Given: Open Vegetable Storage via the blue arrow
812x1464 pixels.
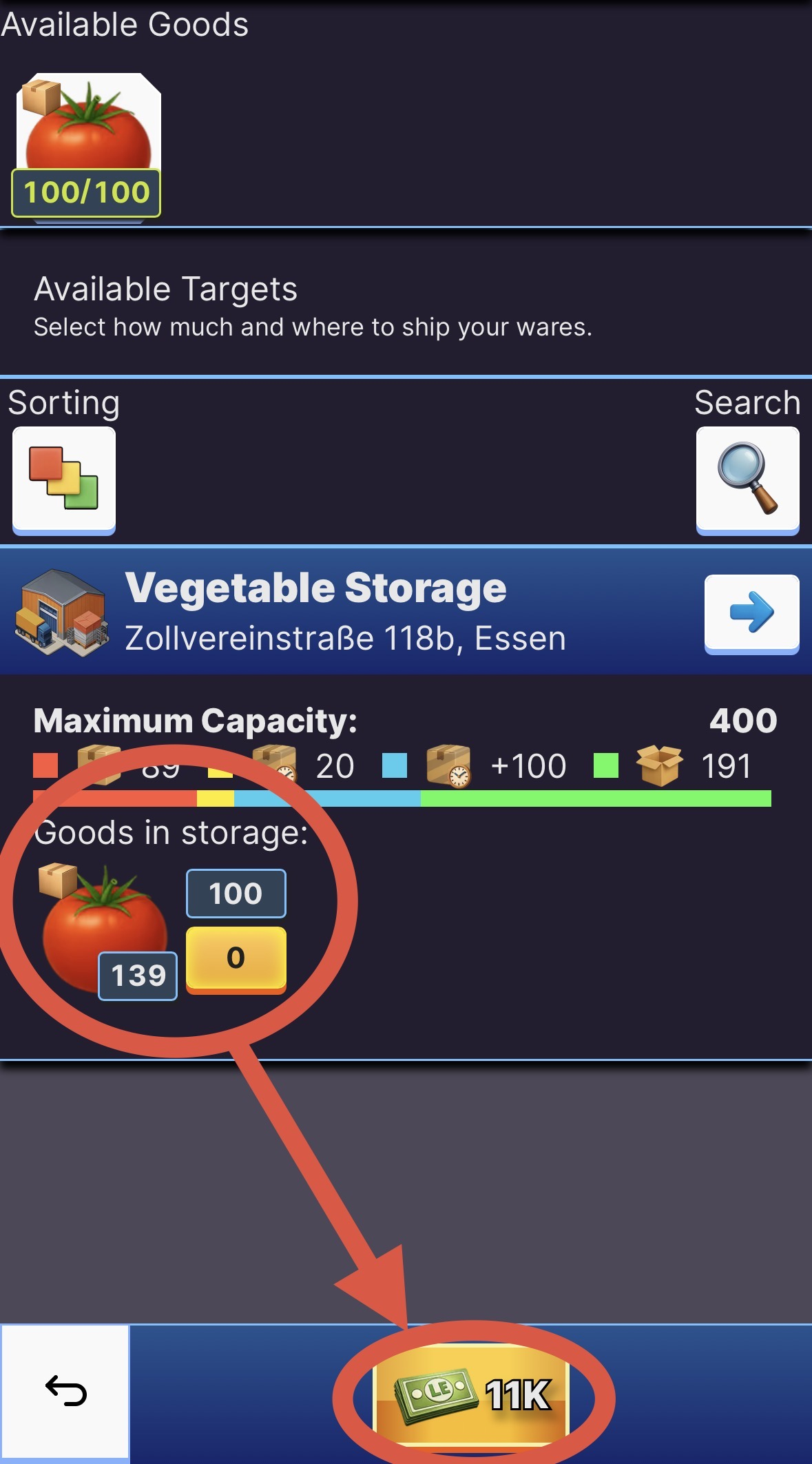Looking at the screenshot, I should tap(751, 612).
